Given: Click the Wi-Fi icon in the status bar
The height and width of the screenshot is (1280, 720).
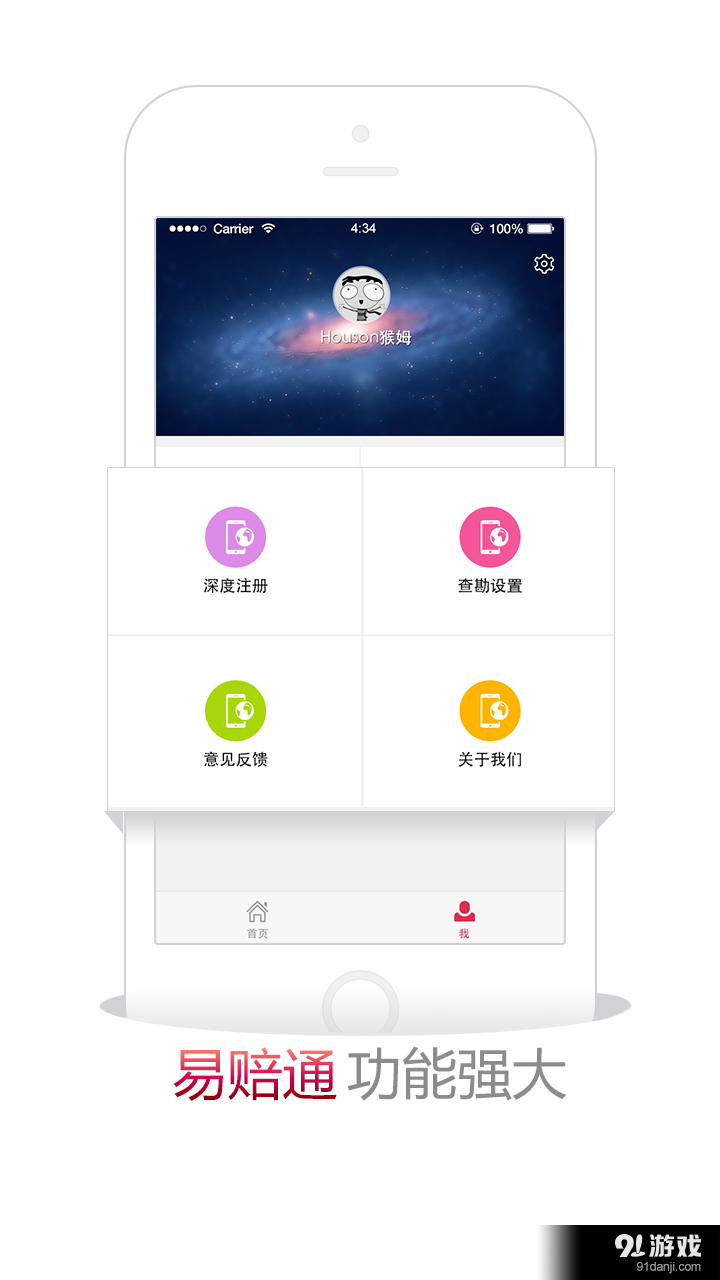Looking at the screenshot, I should 266,229.
